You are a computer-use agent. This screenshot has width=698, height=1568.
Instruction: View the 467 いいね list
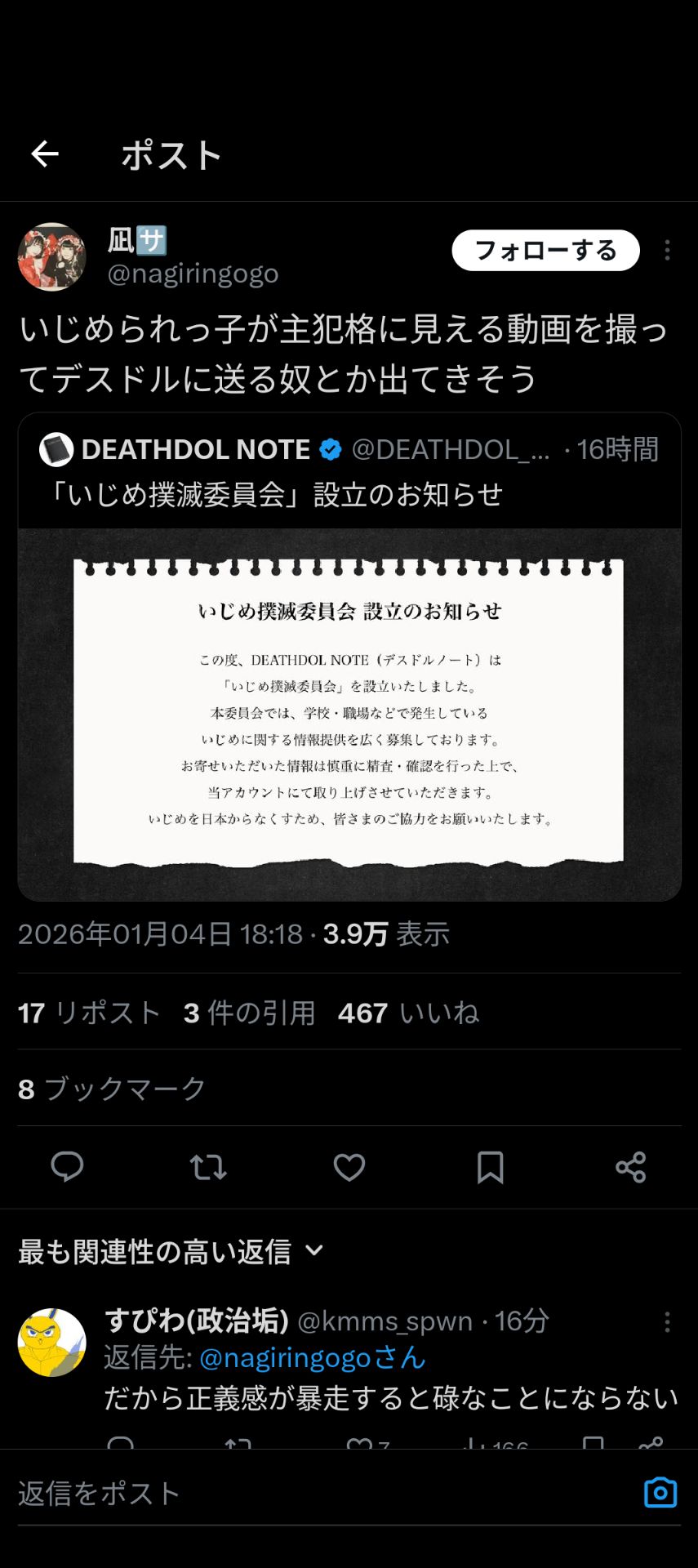[x=408, y=1013]
